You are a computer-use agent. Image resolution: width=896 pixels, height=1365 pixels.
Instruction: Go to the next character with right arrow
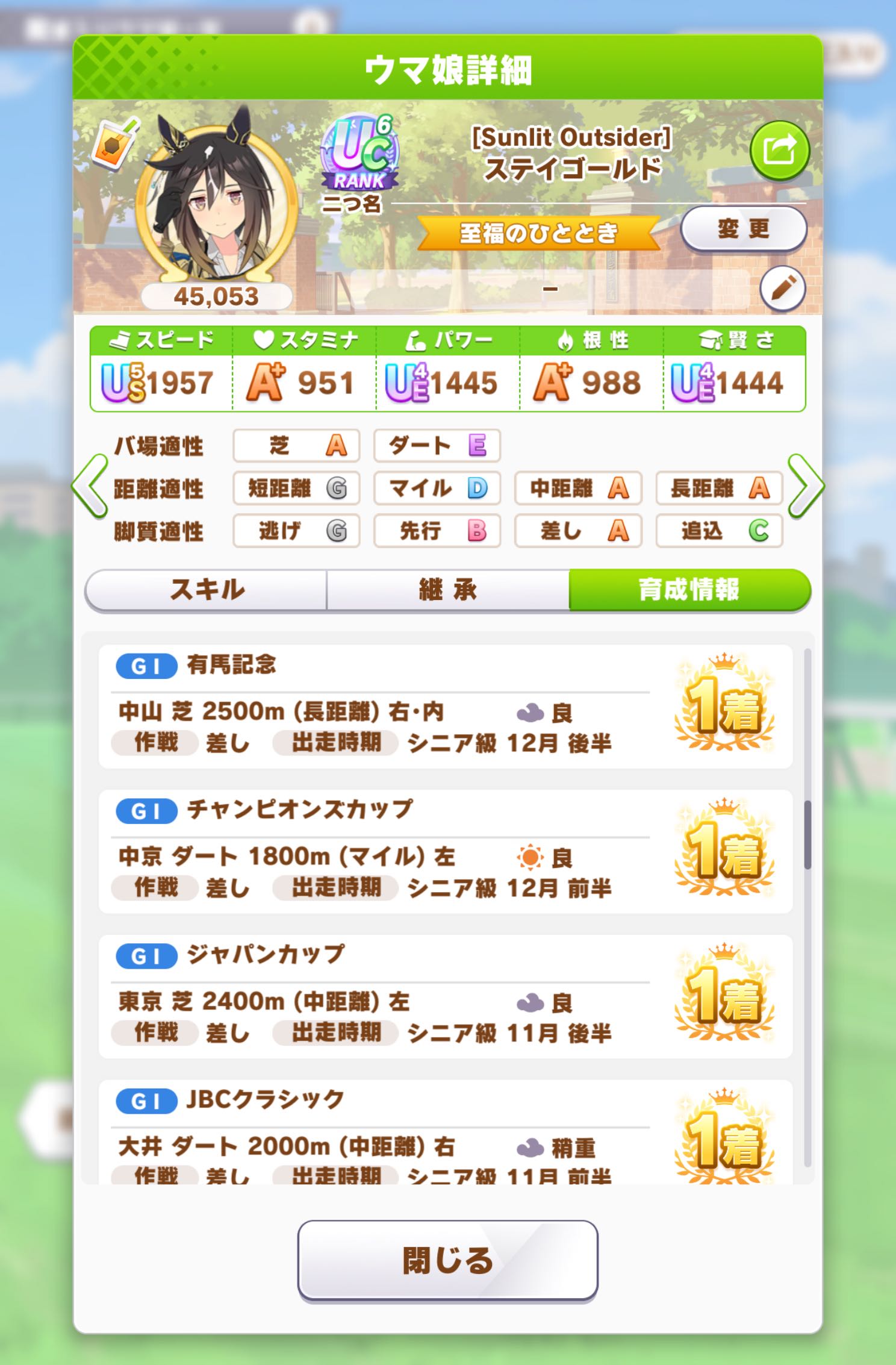point(805,487)
